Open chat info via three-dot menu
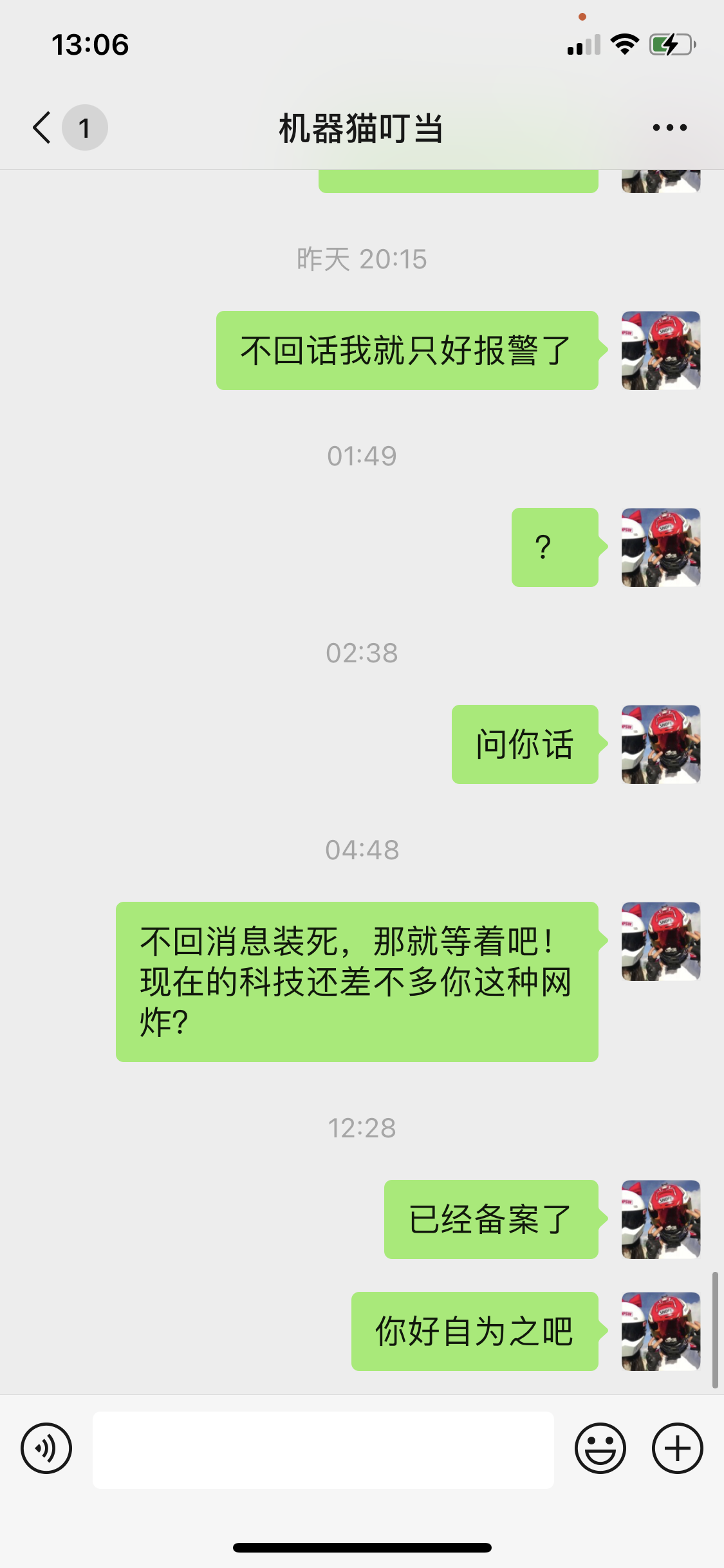Screen dimensions: 724x1568 pos(669,127)
